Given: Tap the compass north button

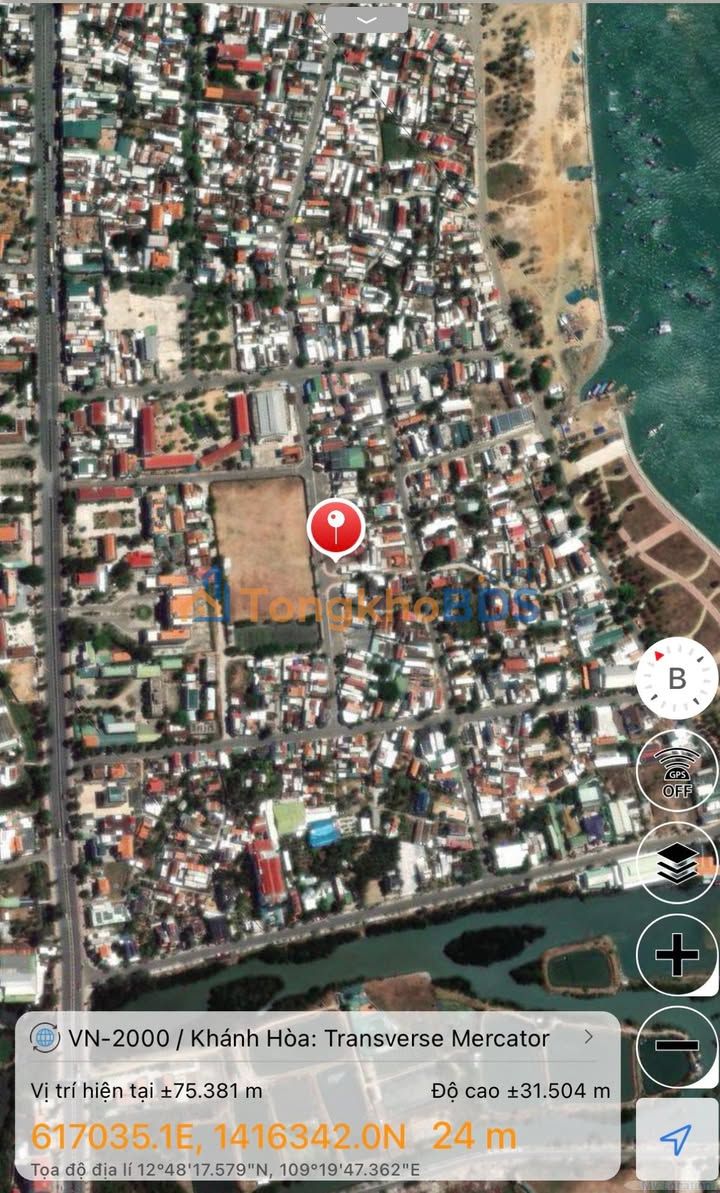Looking at the screenshot, I should pyautogui.click(x=677, y=678).
